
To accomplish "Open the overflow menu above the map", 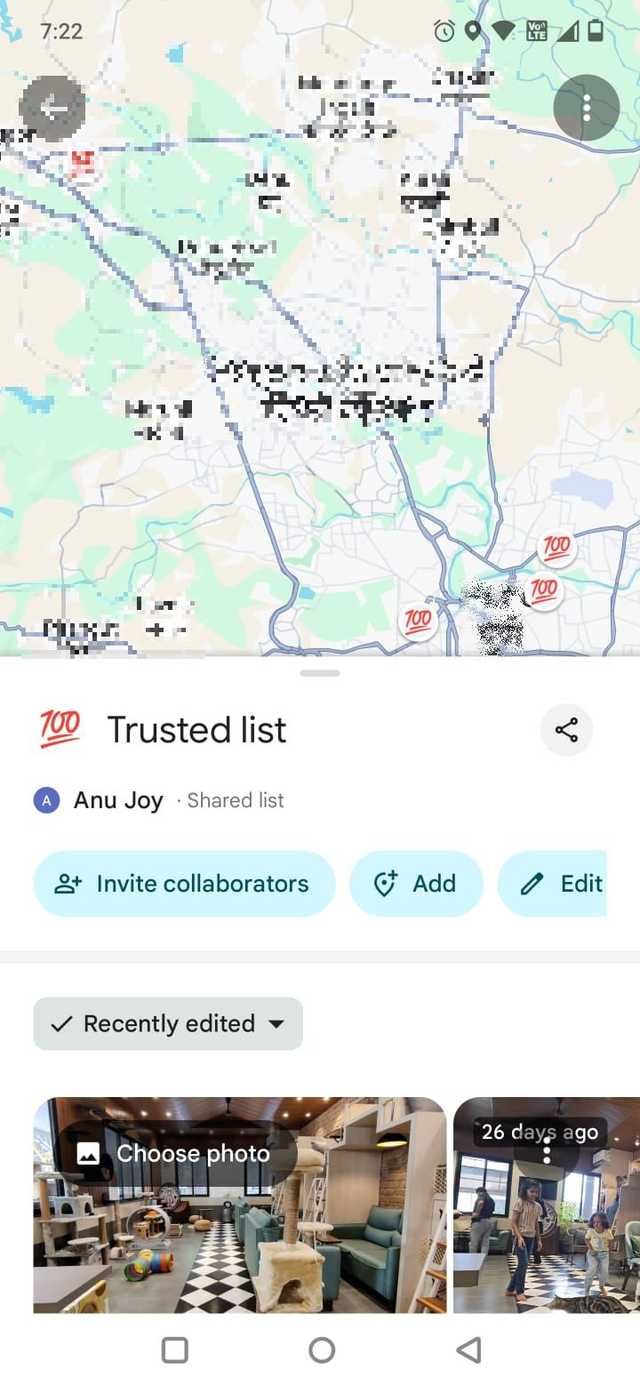I will click(x=587, y=108).
